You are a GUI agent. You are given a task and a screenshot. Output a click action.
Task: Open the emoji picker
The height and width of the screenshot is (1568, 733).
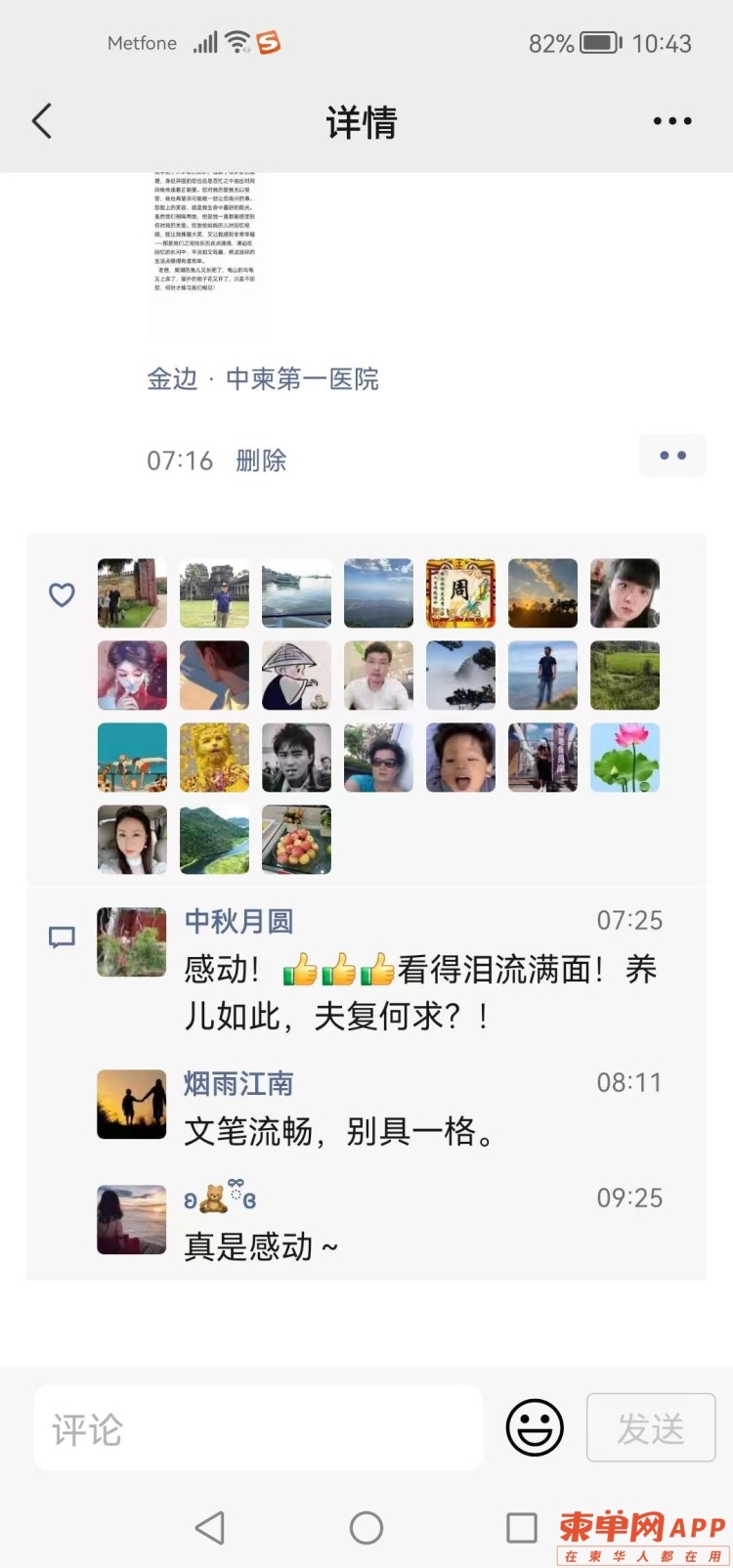point(535,1428)
